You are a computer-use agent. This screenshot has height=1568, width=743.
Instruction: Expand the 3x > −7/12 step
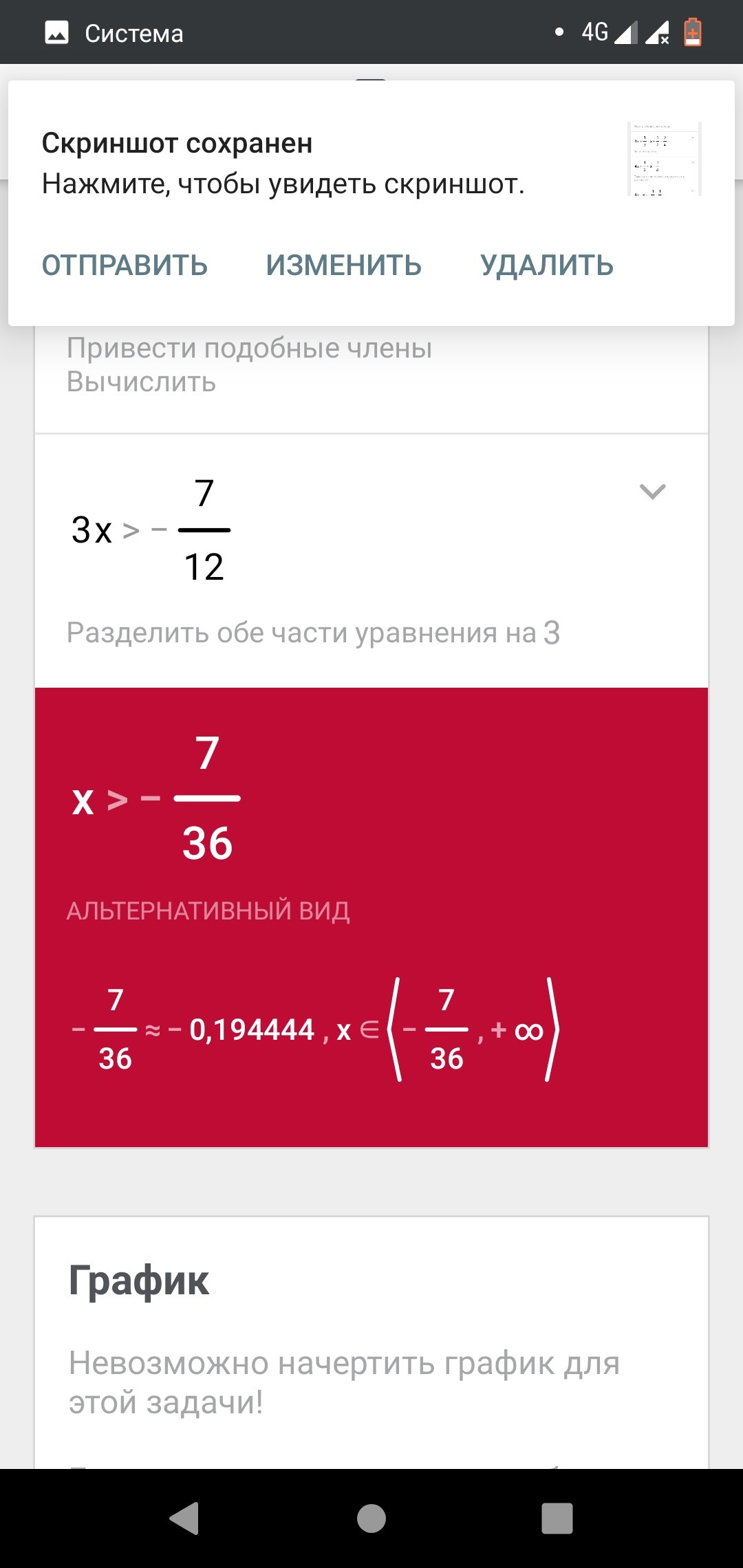click(652, 491)
